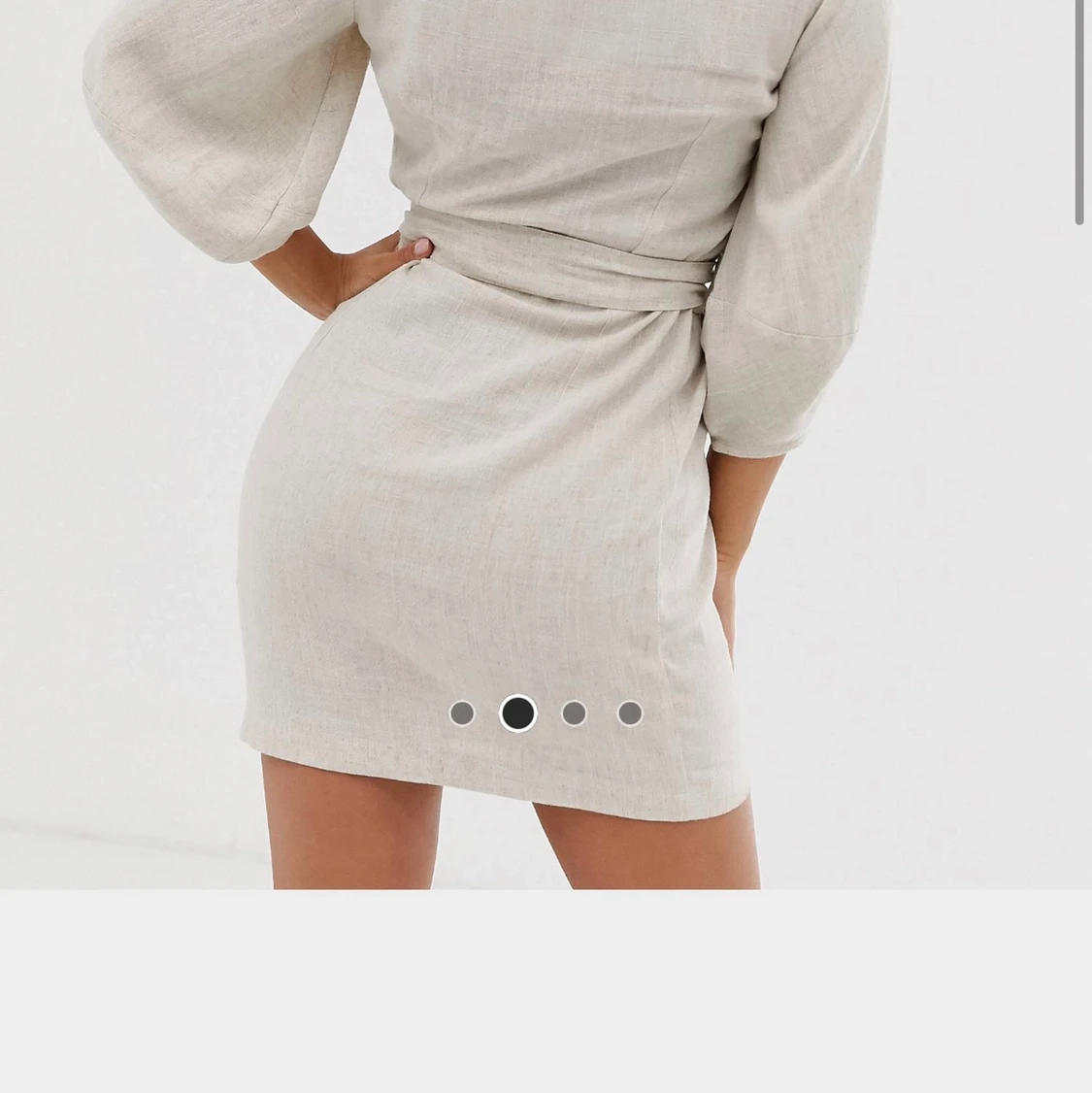Click the pagination indicator row
This screenshot has height=1093, width=1092.
point(546,713)
